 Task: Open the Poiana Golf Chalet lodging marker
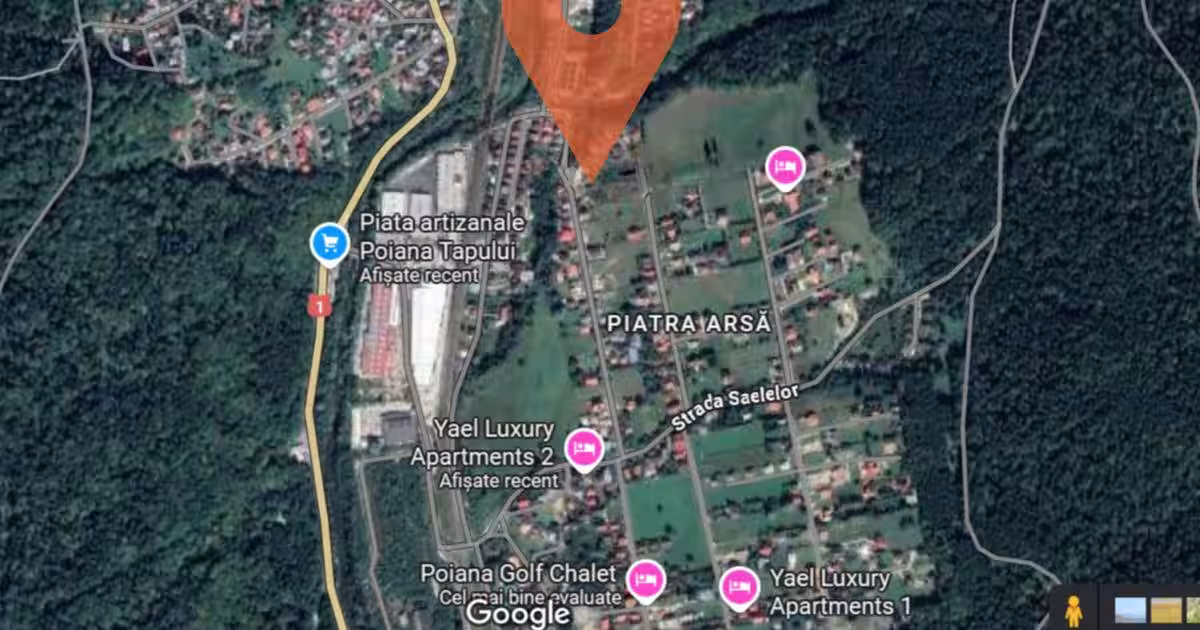[646, 579]
